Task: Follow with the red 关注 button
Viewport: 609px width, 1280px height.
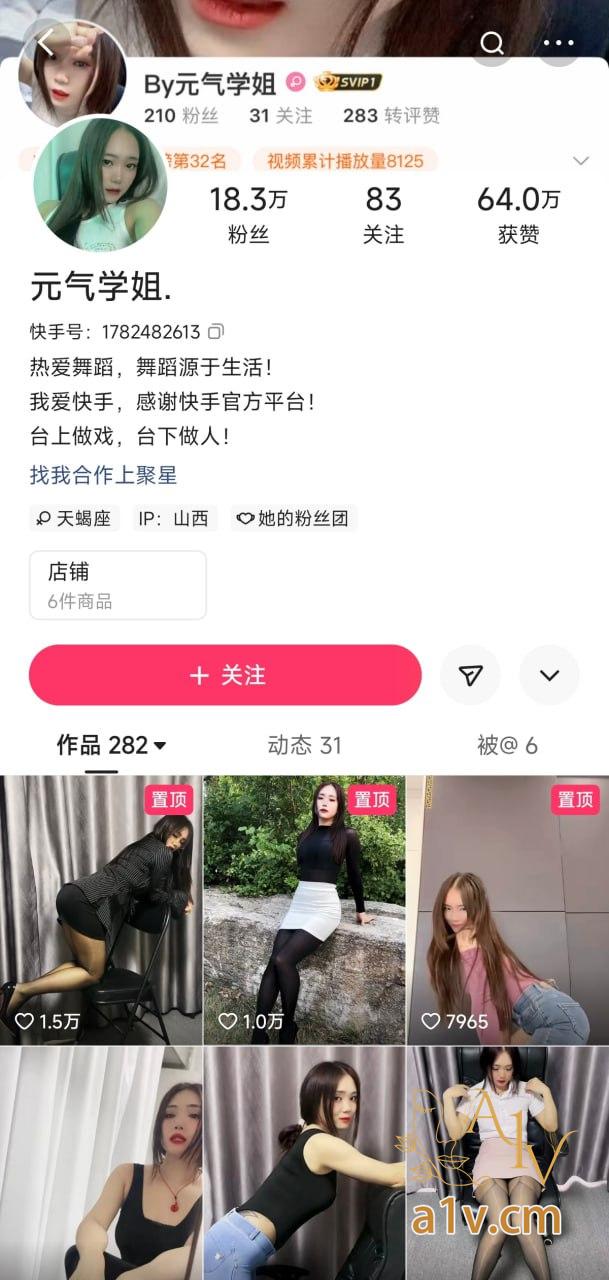Action: [225, 675]
